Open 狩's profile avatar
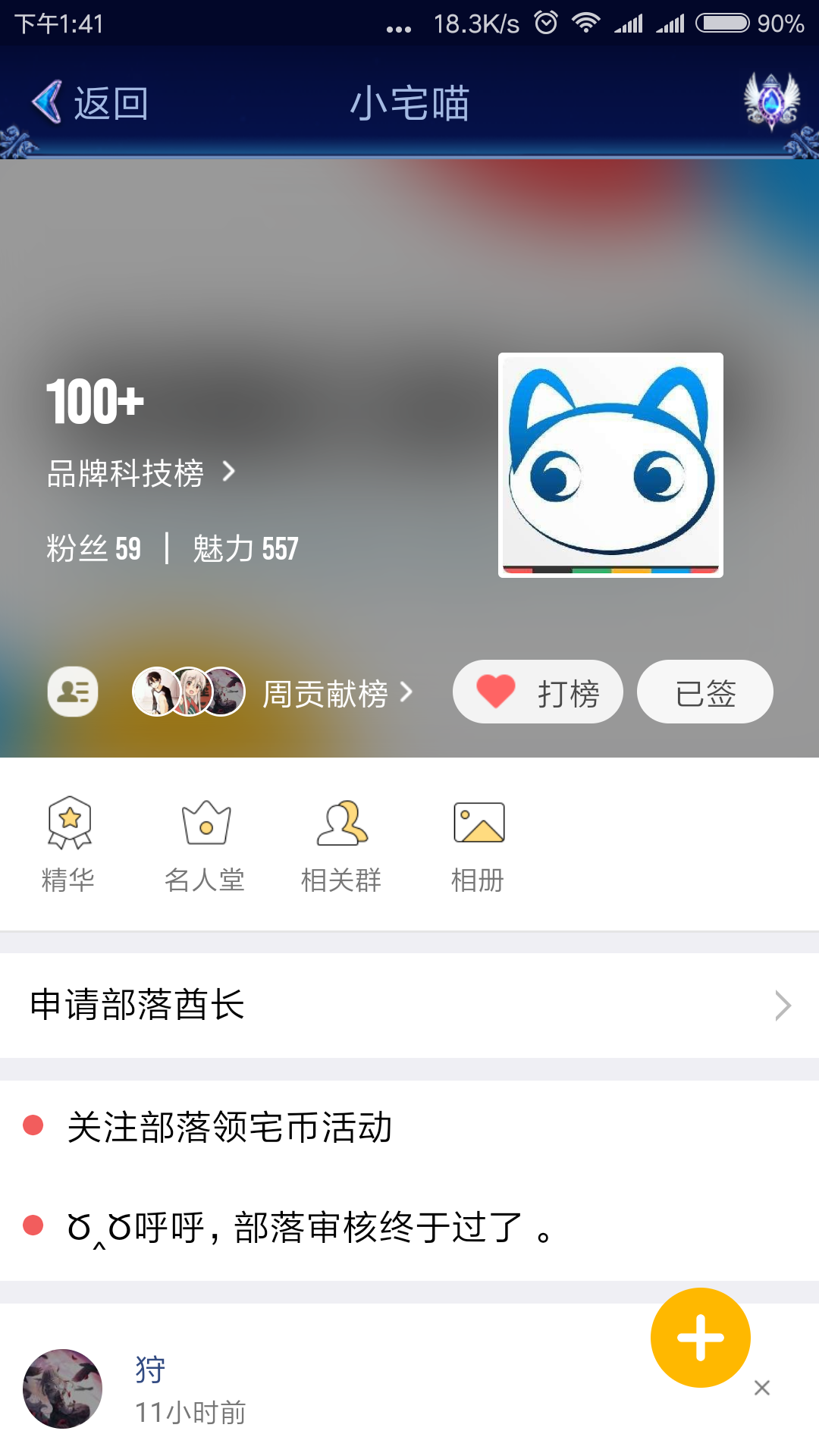 [62, 1389]
